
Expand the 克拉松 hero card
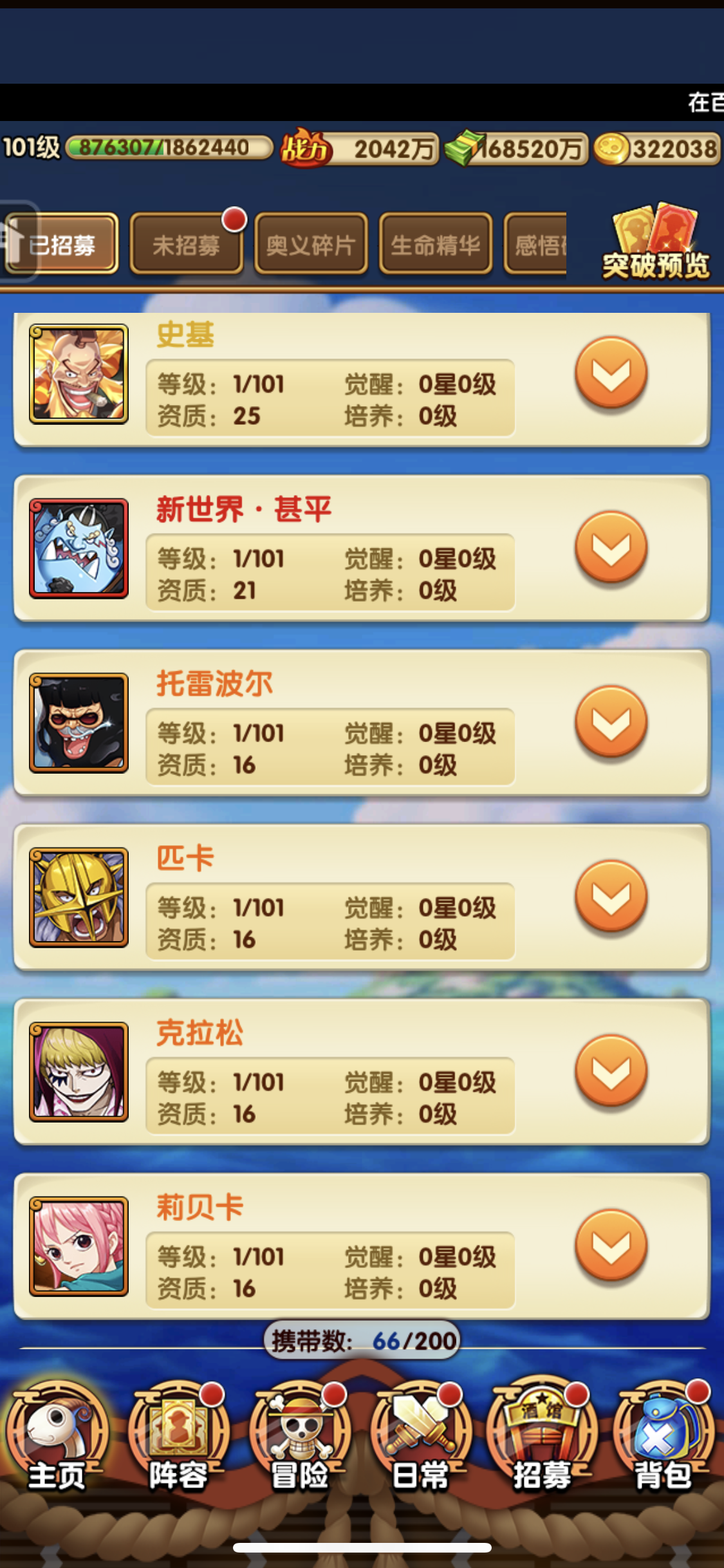click(611, 1070)
